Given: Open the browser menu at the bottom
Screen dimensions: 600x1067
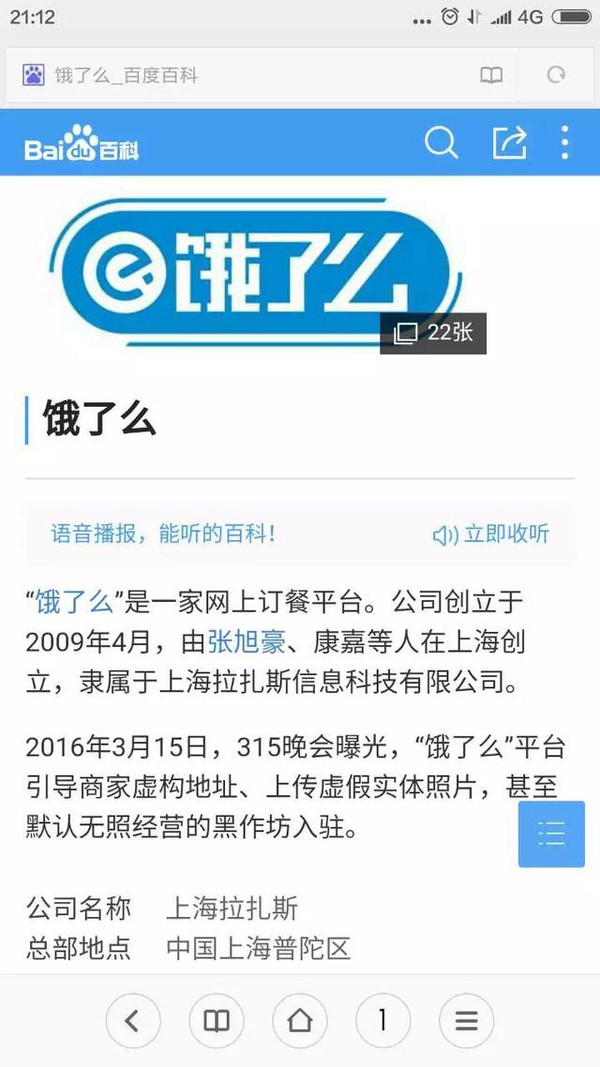Looking at the screenshot, I should (465, 1021).
